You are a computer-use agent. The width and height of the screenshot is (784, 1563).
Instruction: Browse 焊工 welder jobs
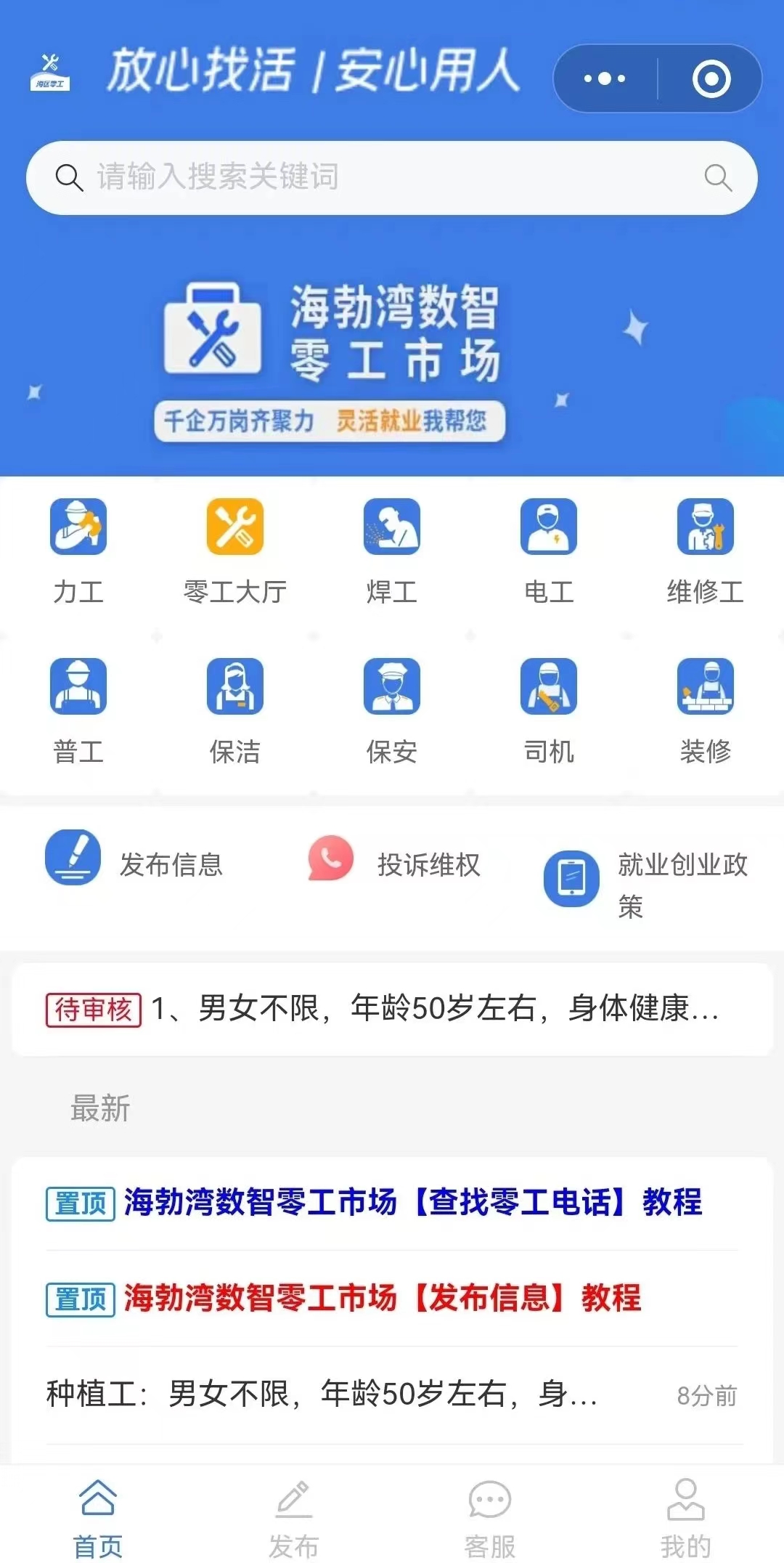click(x=392, y=551)
